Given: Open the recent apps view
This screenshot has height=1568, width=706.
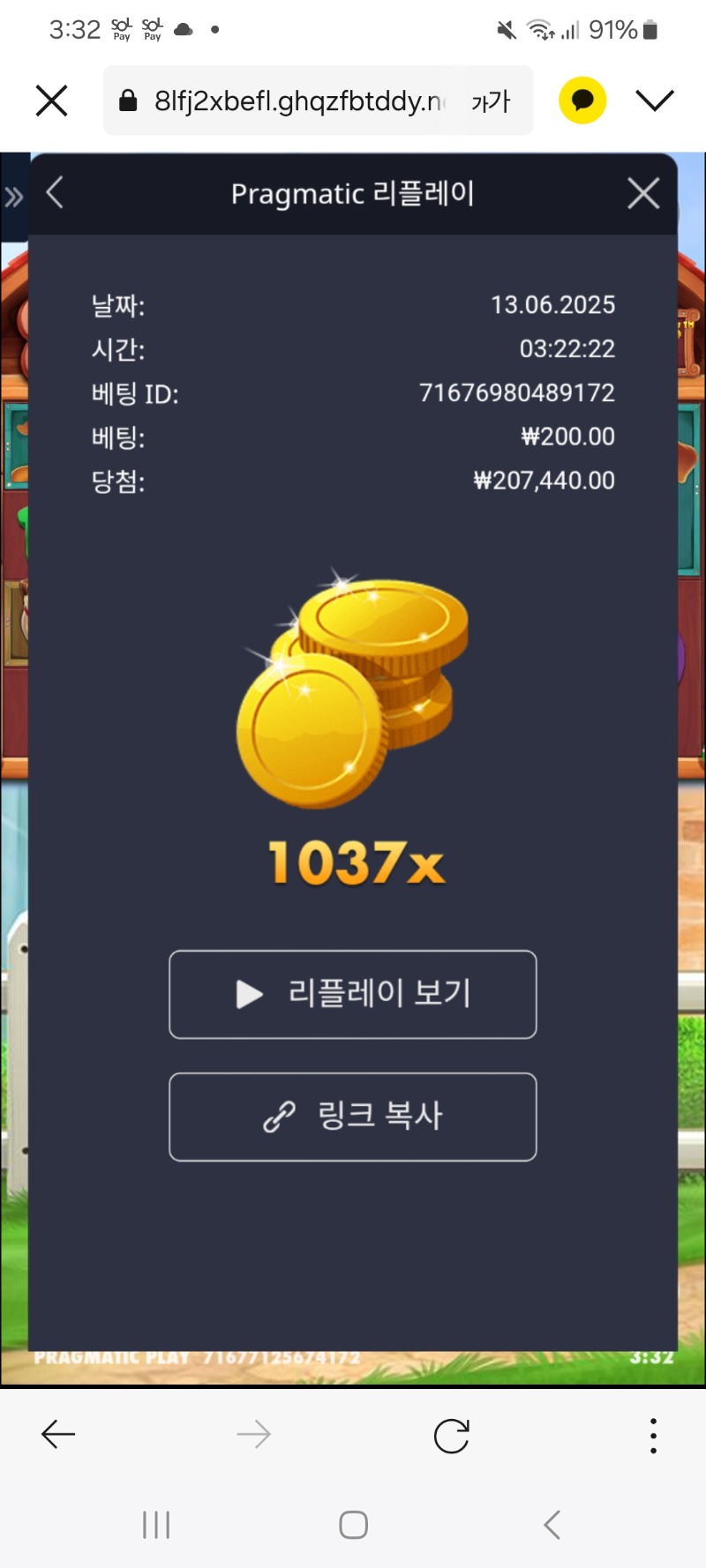Looking at the screenshot, I should tap(156, 1525).
